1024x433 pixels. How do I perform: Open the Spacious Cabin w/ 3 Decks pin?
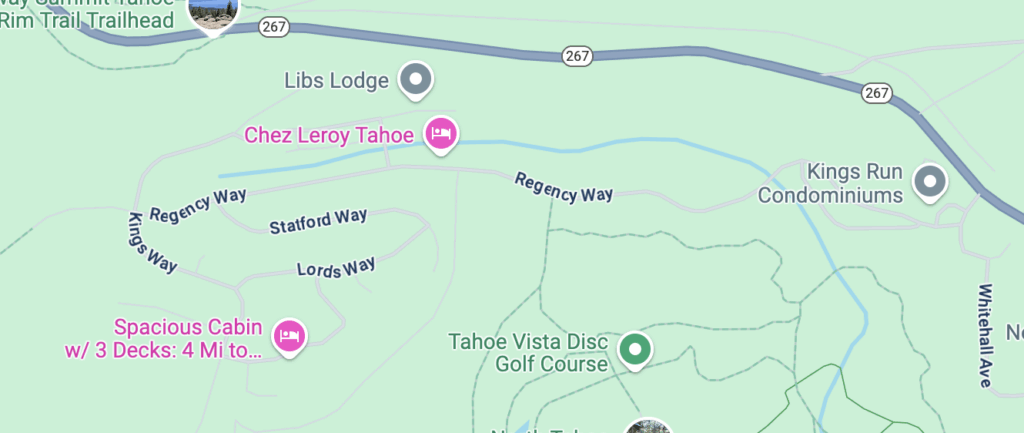pos(291,336)
